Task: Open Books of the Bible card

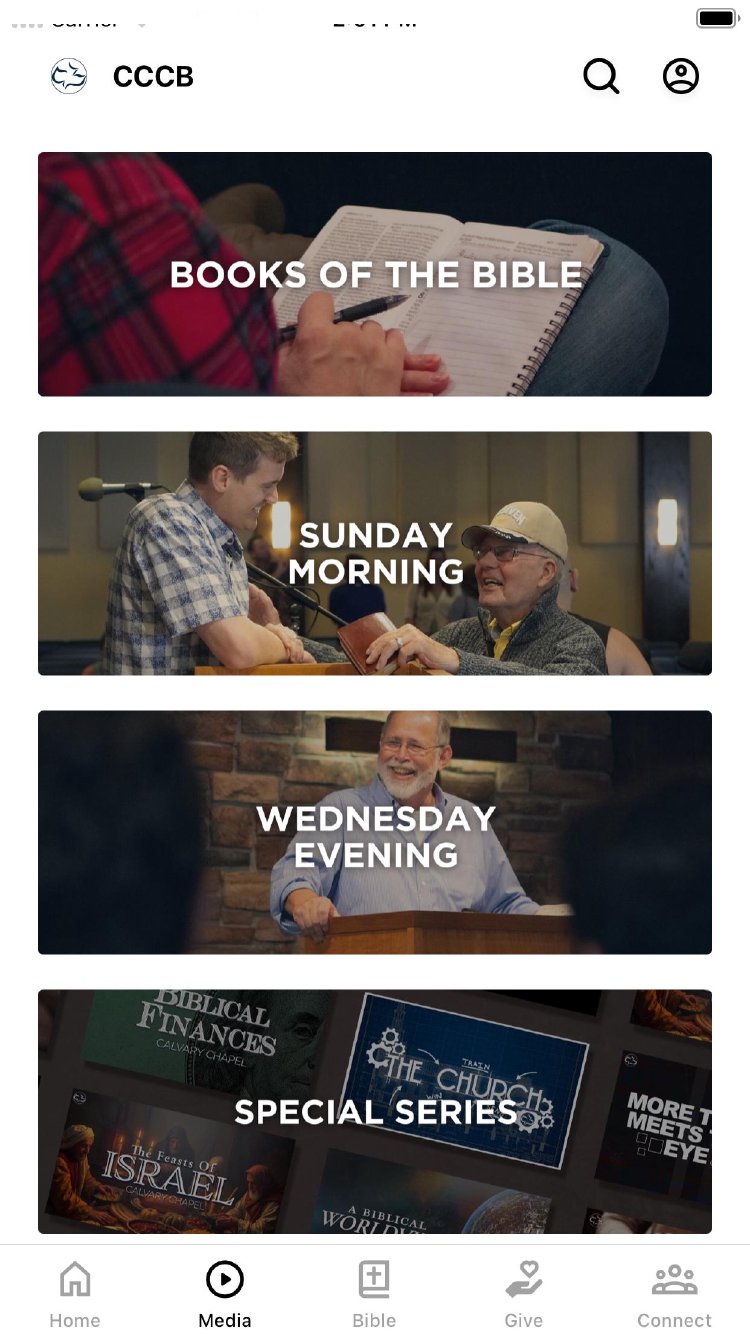Action: [375, 274]
